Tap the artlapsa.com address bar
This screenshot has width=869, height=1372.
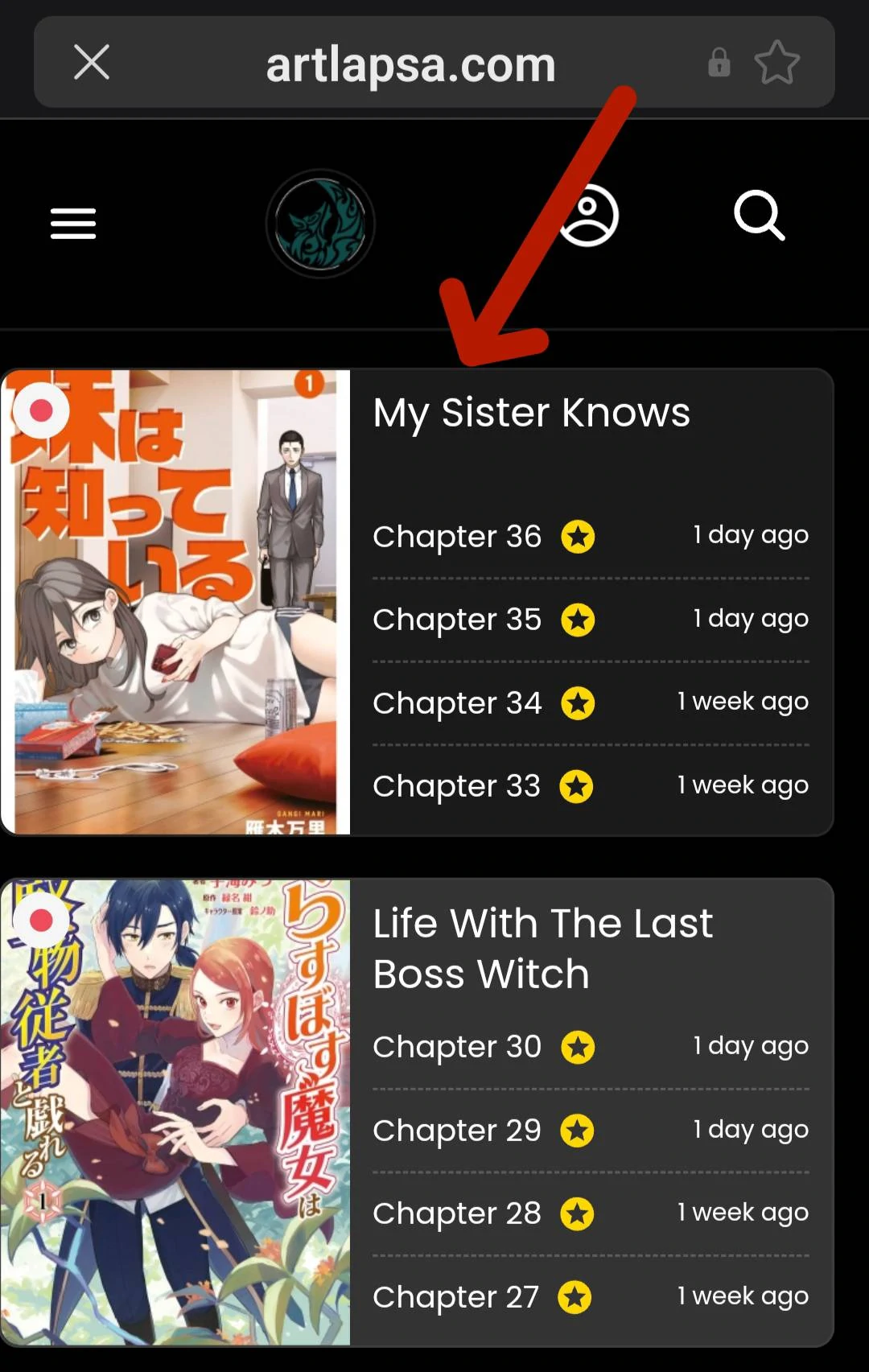(410, 64)
